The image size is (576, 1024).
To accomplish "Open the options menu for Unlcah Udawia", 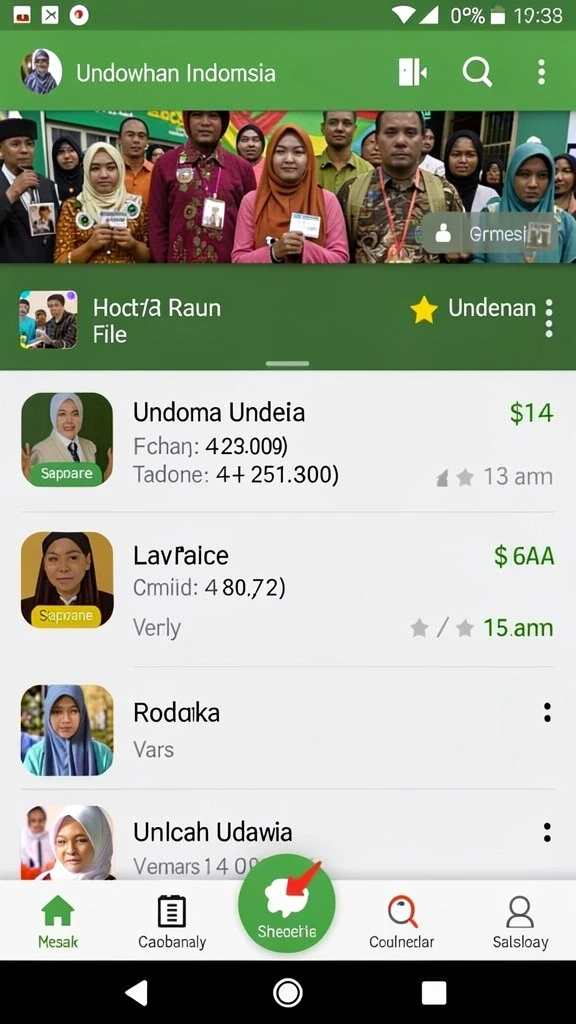I will tap(547, 832).
